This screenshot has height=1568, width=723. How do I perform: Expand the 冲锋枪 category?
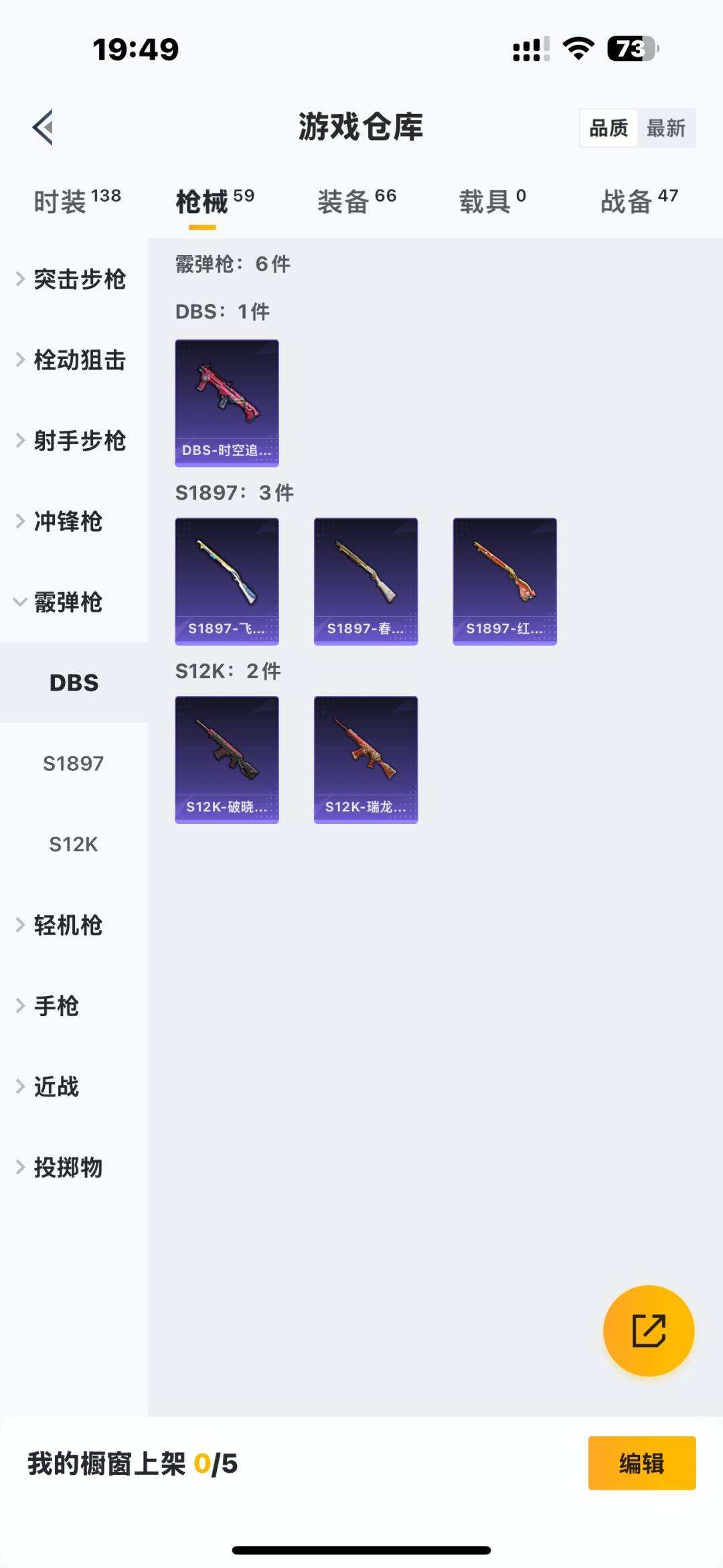67,522
